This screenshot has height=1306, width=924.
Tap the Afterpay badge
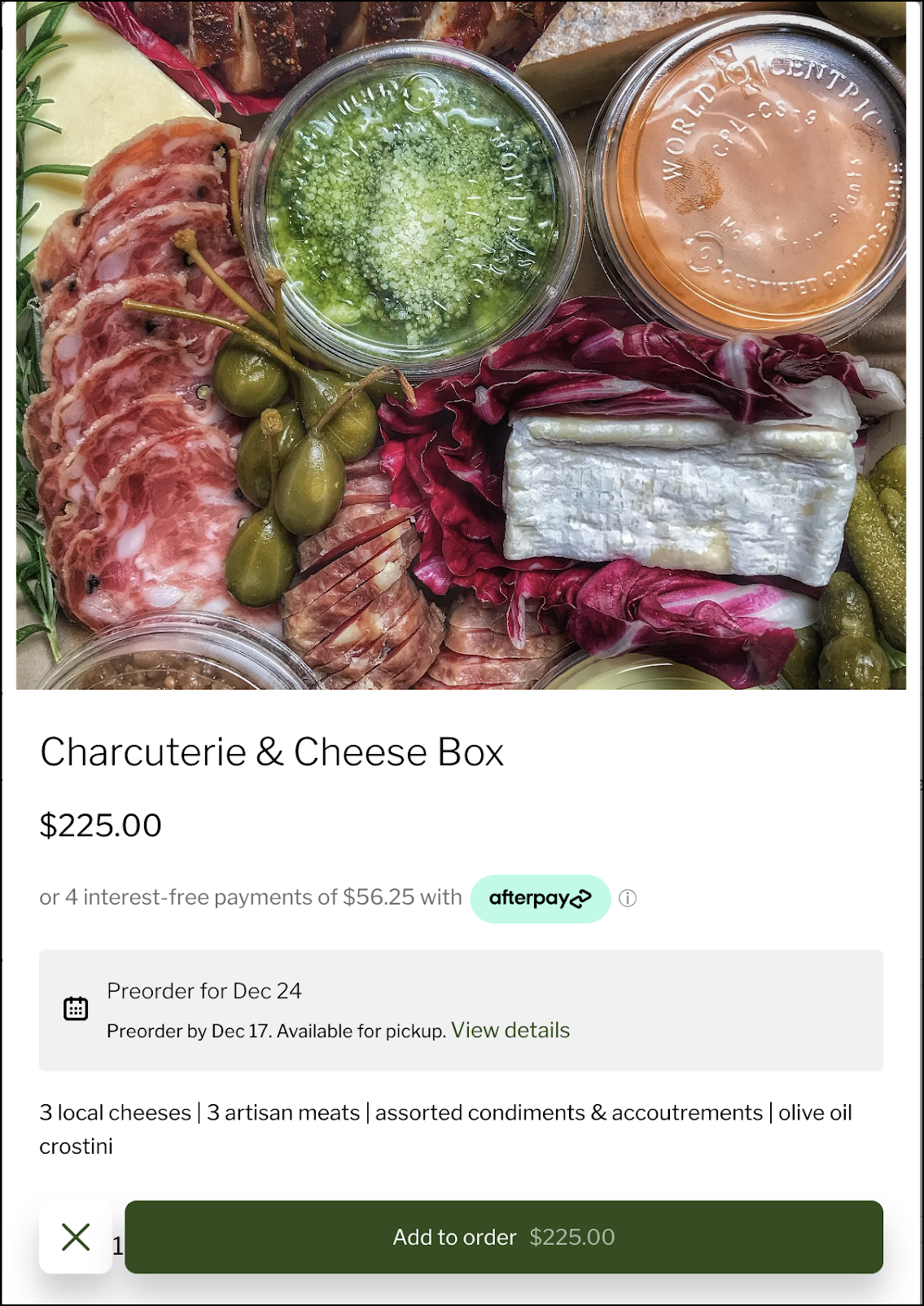tap(540, 898)
